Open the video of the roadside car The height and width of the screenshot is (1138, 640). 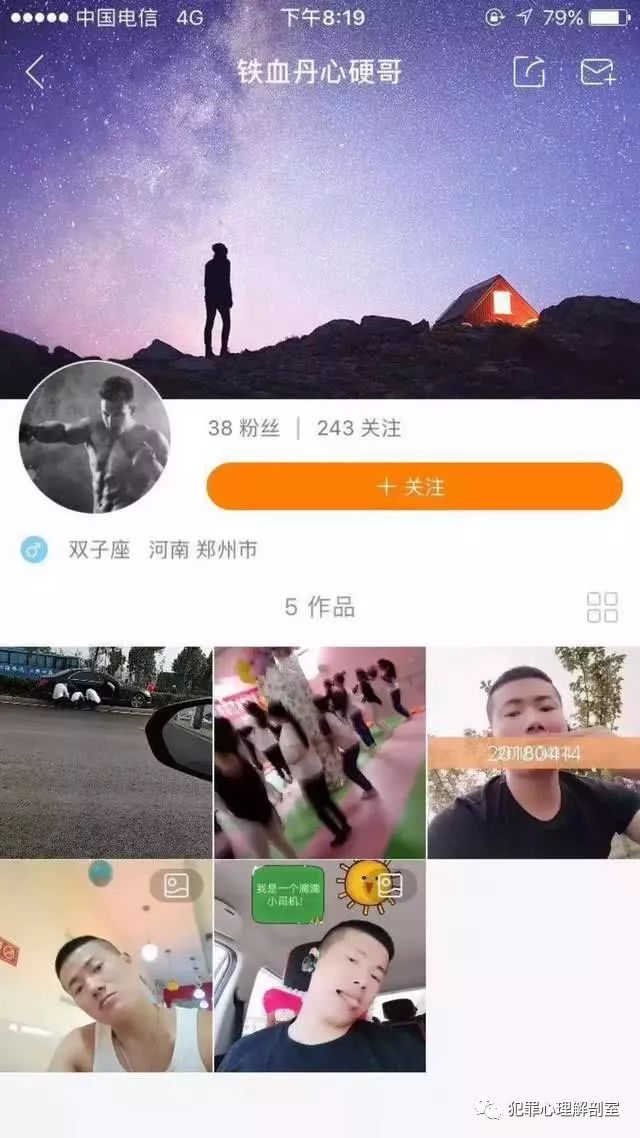pos(106,752)
